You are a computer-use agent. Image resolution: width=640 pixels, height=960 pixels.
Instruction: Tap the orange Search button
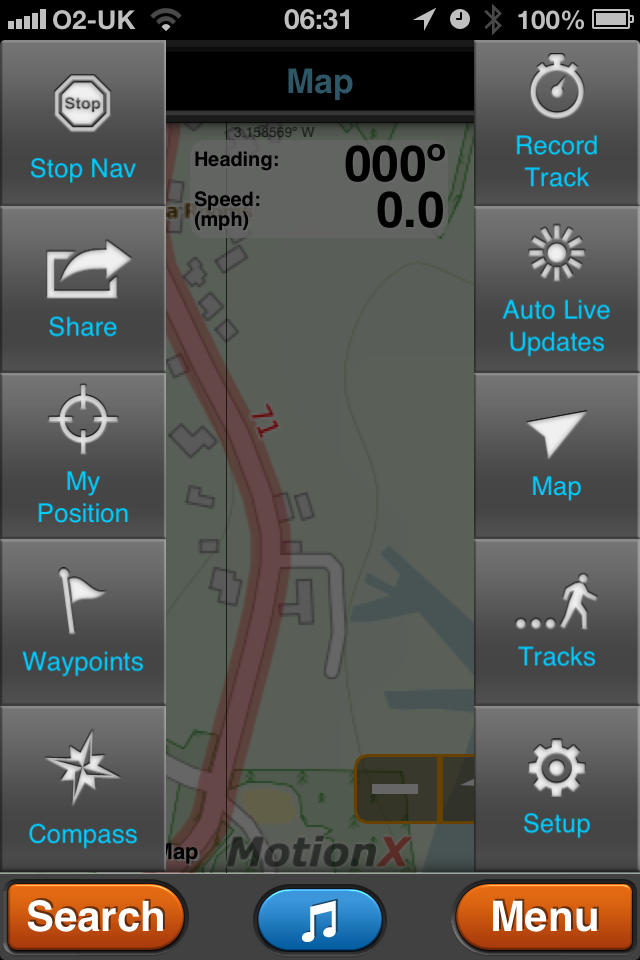(x=96, y=916)
